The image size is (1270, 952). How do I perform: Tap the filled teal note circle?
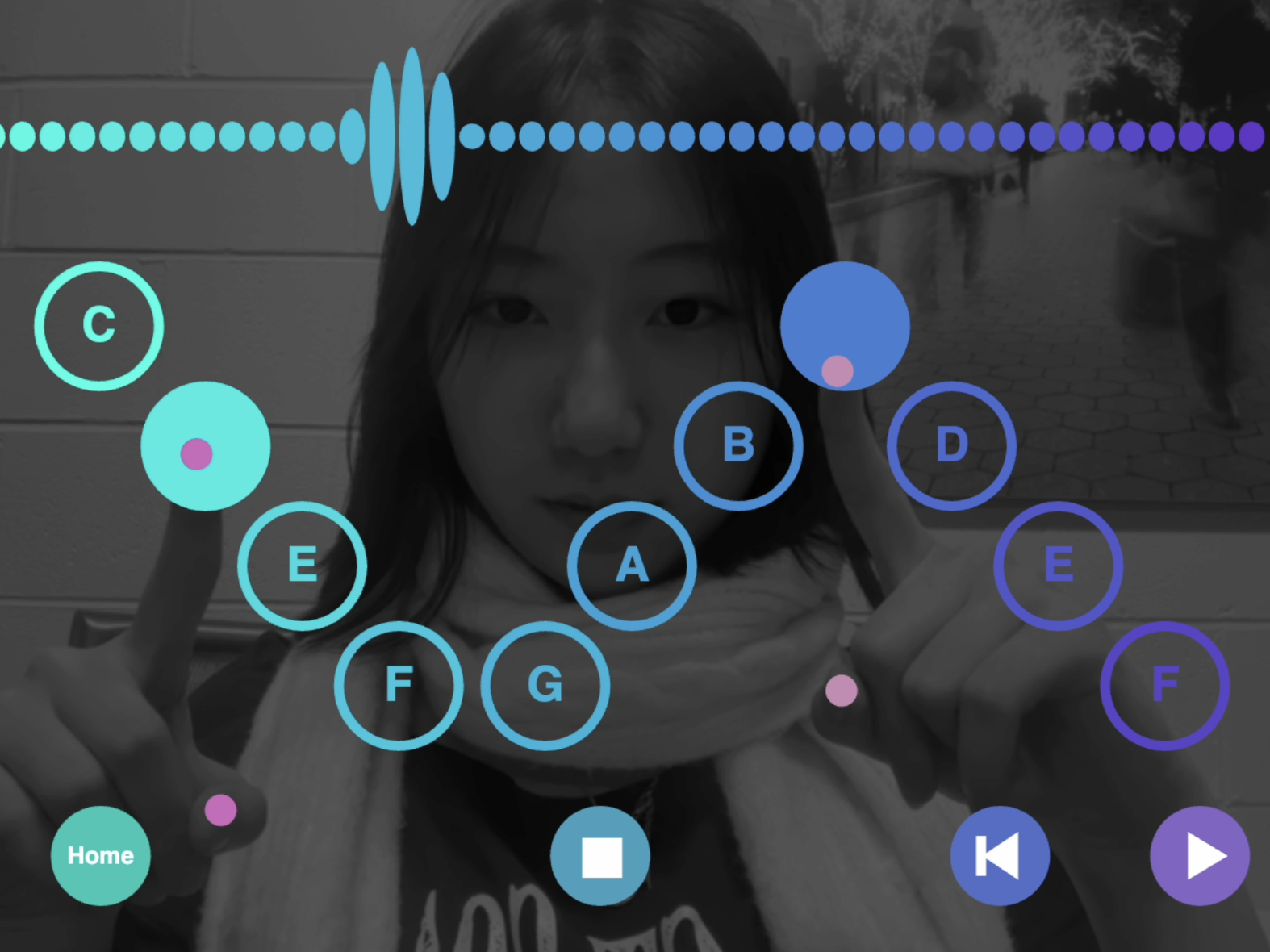click(x=206, y=445)
